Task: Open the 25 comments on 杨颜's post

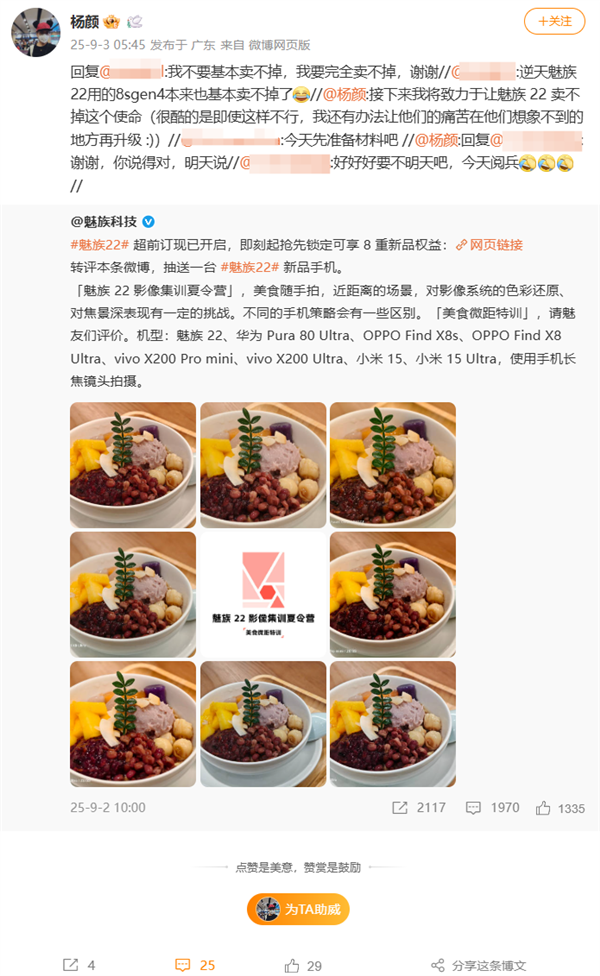Action: click(x=195, y=965)
